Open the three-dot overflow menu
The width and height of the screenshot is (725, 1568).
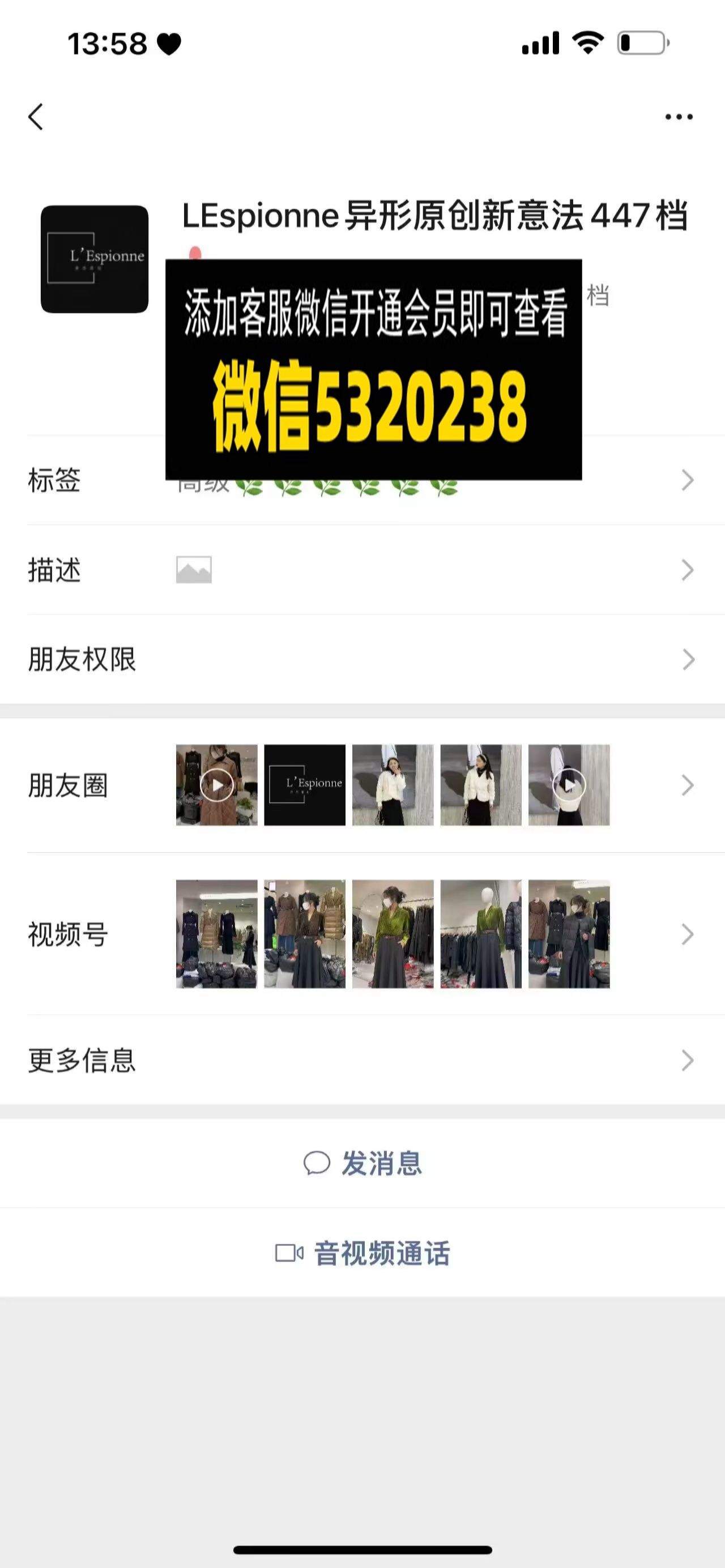(x=679, y=116)
